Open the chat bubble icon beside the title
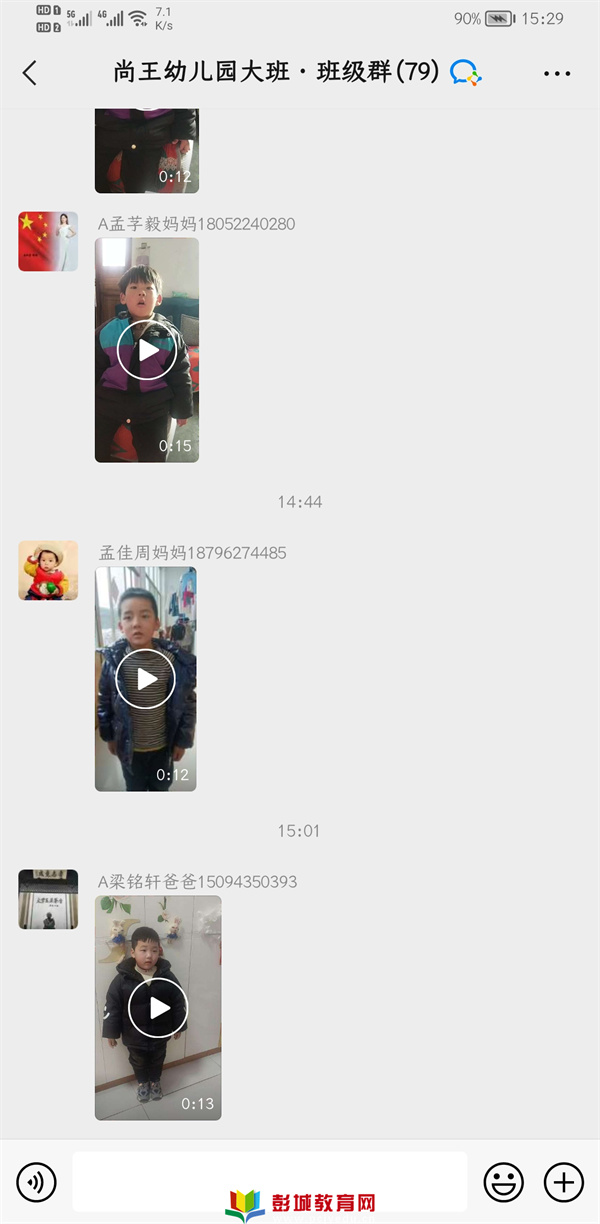 pyautogui.click(x=465, y=73)
